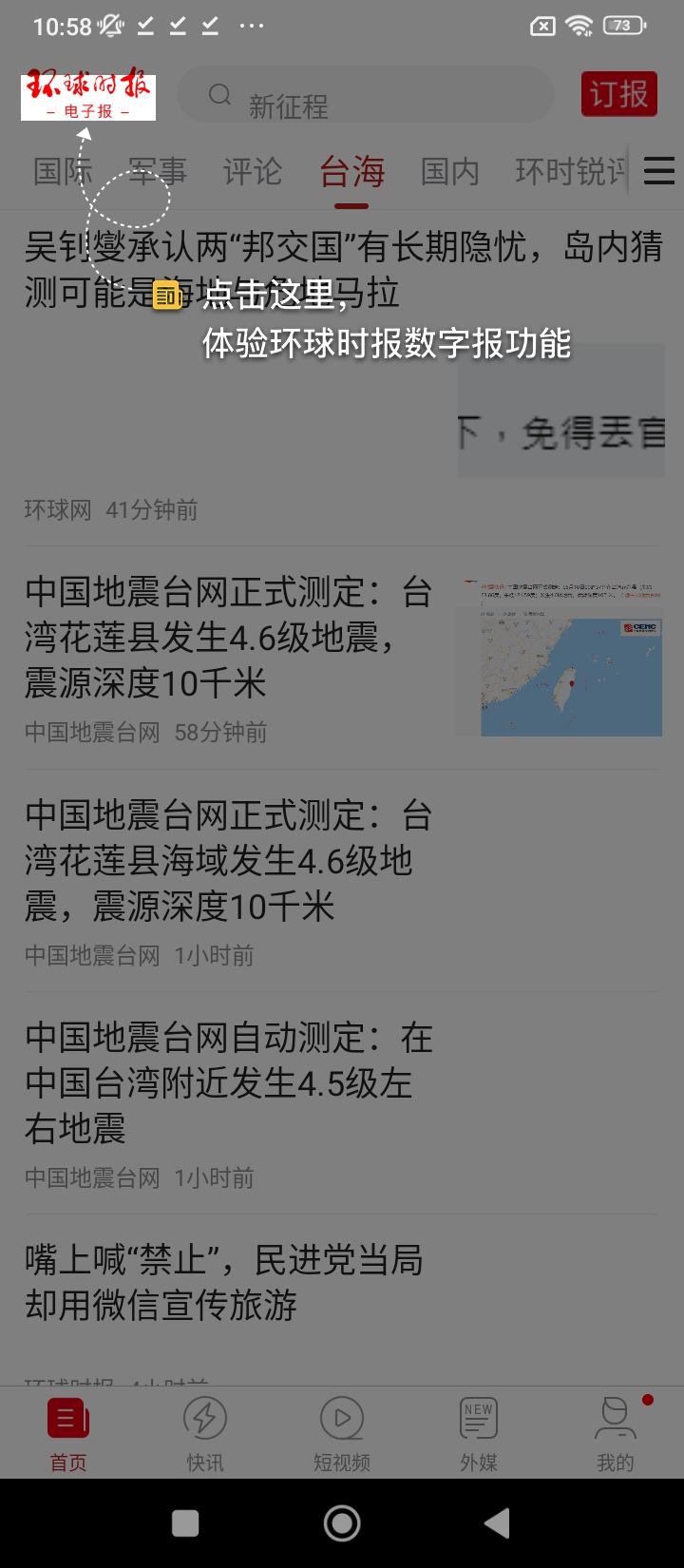Read the 花莲县海域发生4.6级地震 story
The image size is (684, 1568).
(x=228, y=860)
